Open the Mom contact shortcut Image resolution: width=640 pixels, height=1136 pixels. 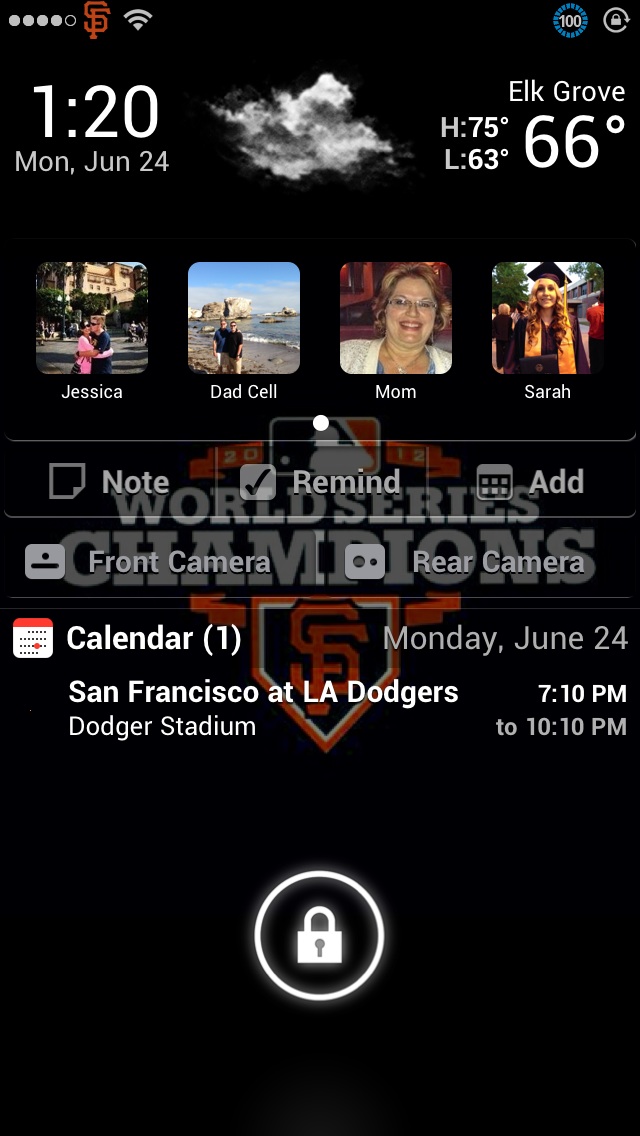396,318
